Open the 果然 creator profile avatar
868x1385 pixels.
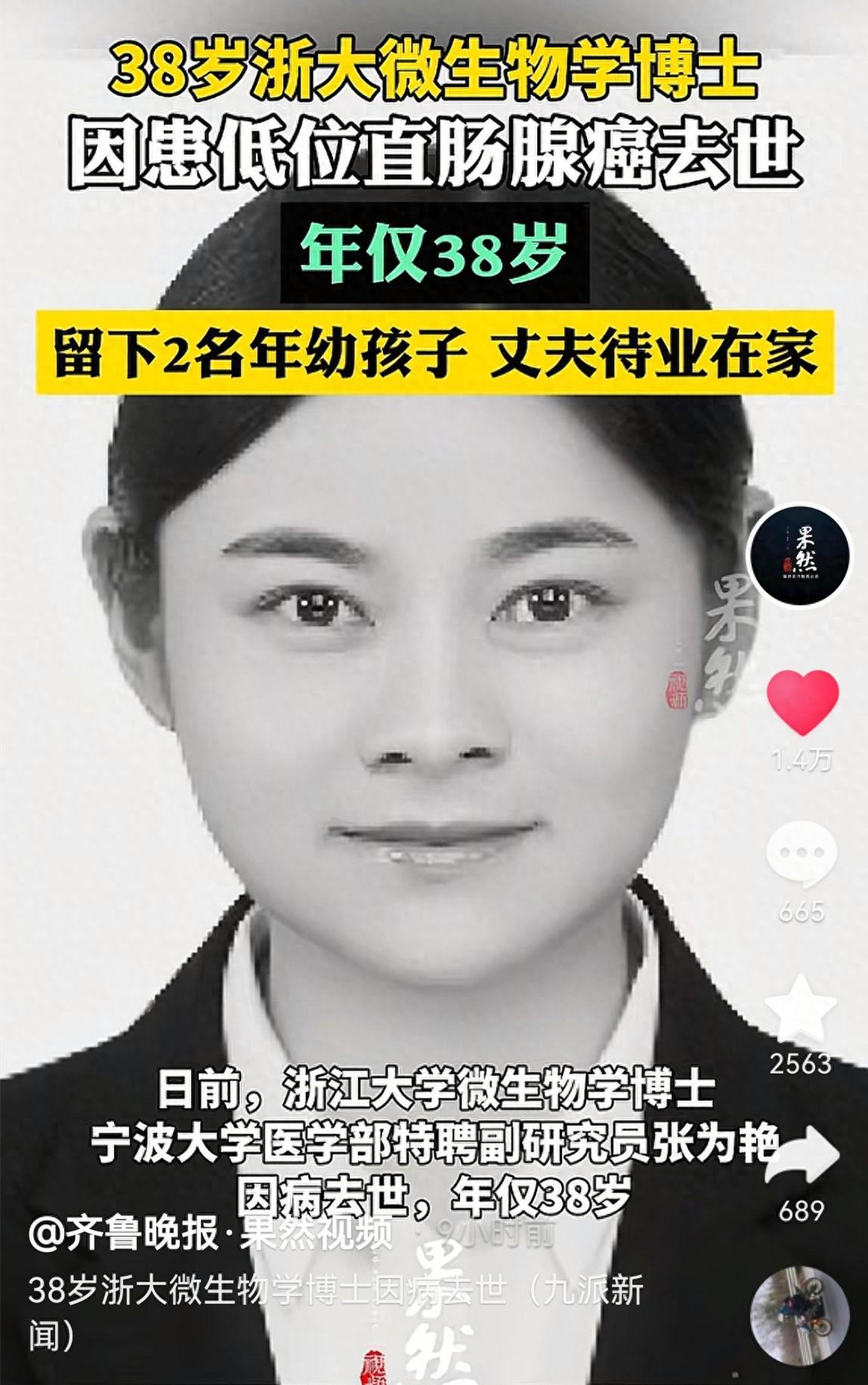tap(800, 556)
